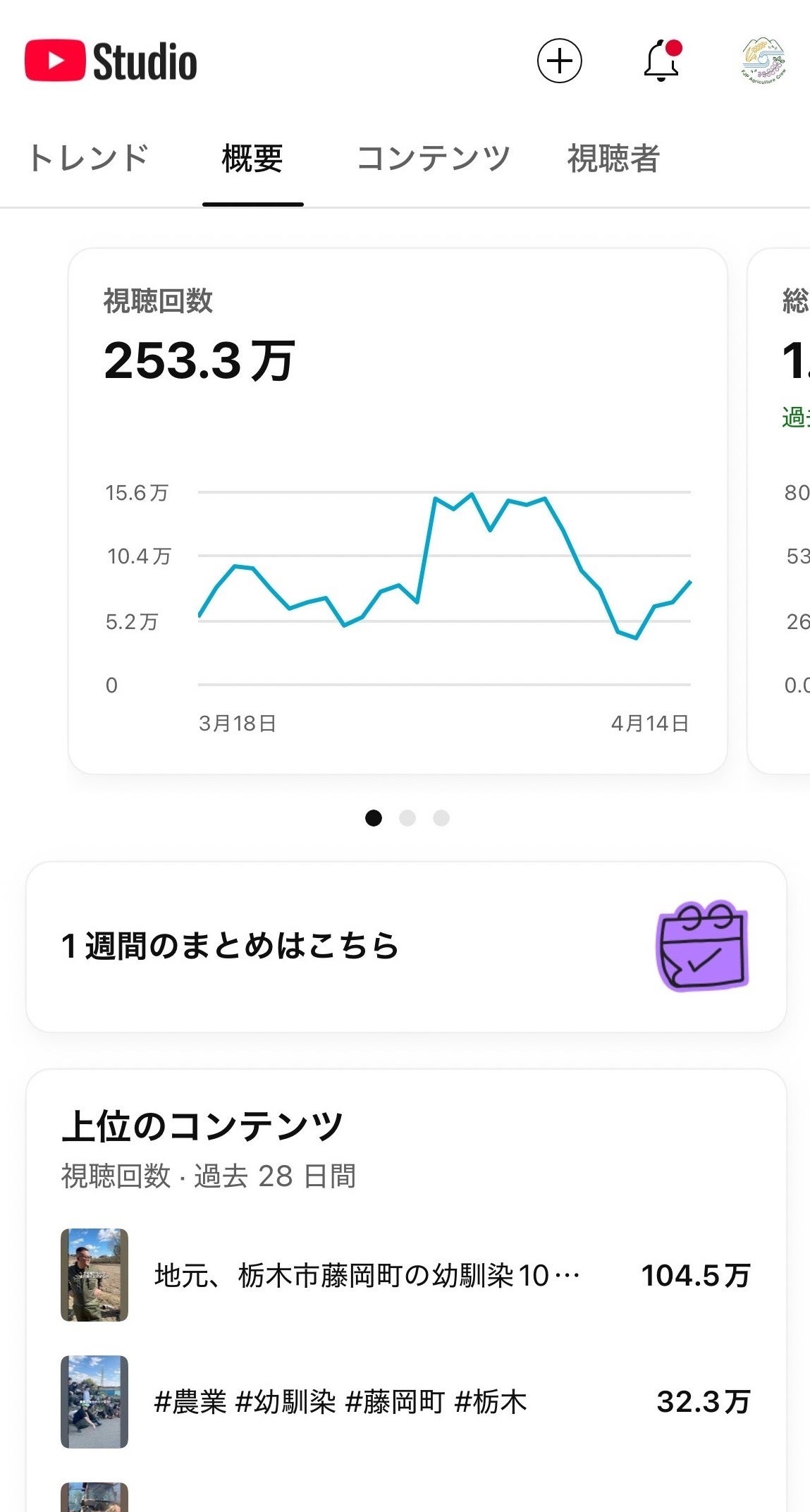Open the channel profile avatar
810x1512 pixels.
(763, 61)
